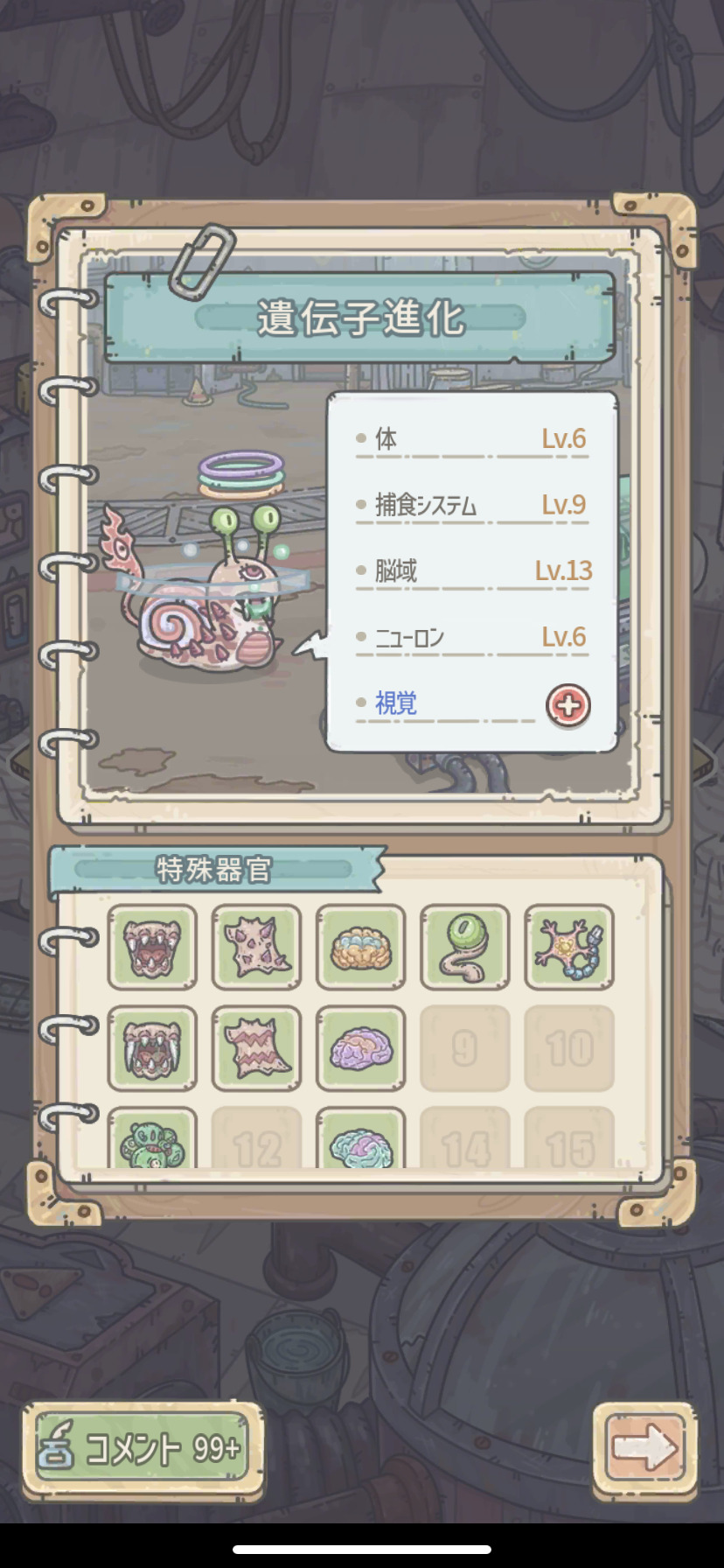The image size is (724, 1568).
Task: Tap the arrow button to go next
Action: click(644, 1448)
